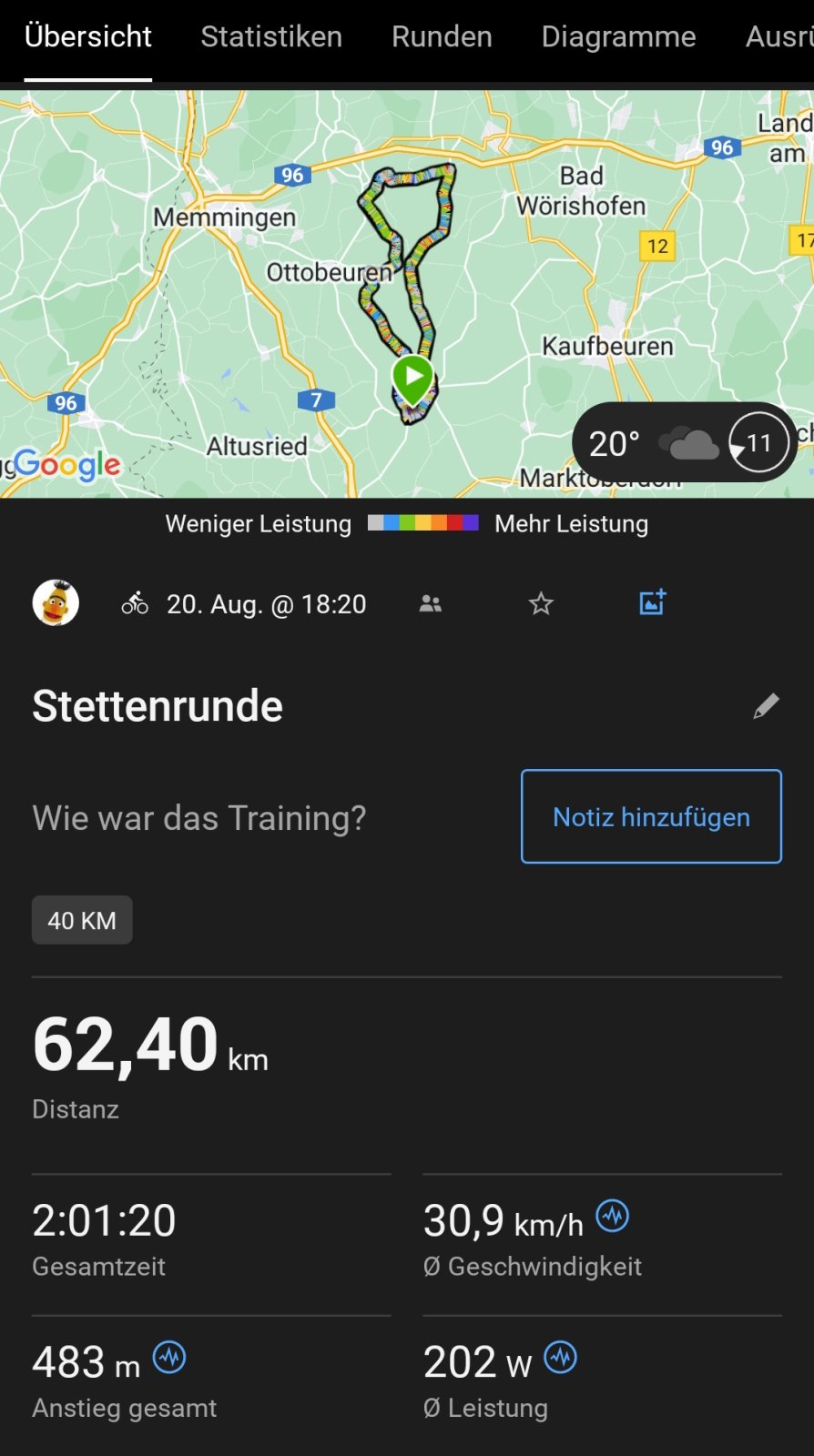Select the 40 KM badge
Image resolution: width=814 pixels, height=1456 pixels.
click(x=82, y=920)
